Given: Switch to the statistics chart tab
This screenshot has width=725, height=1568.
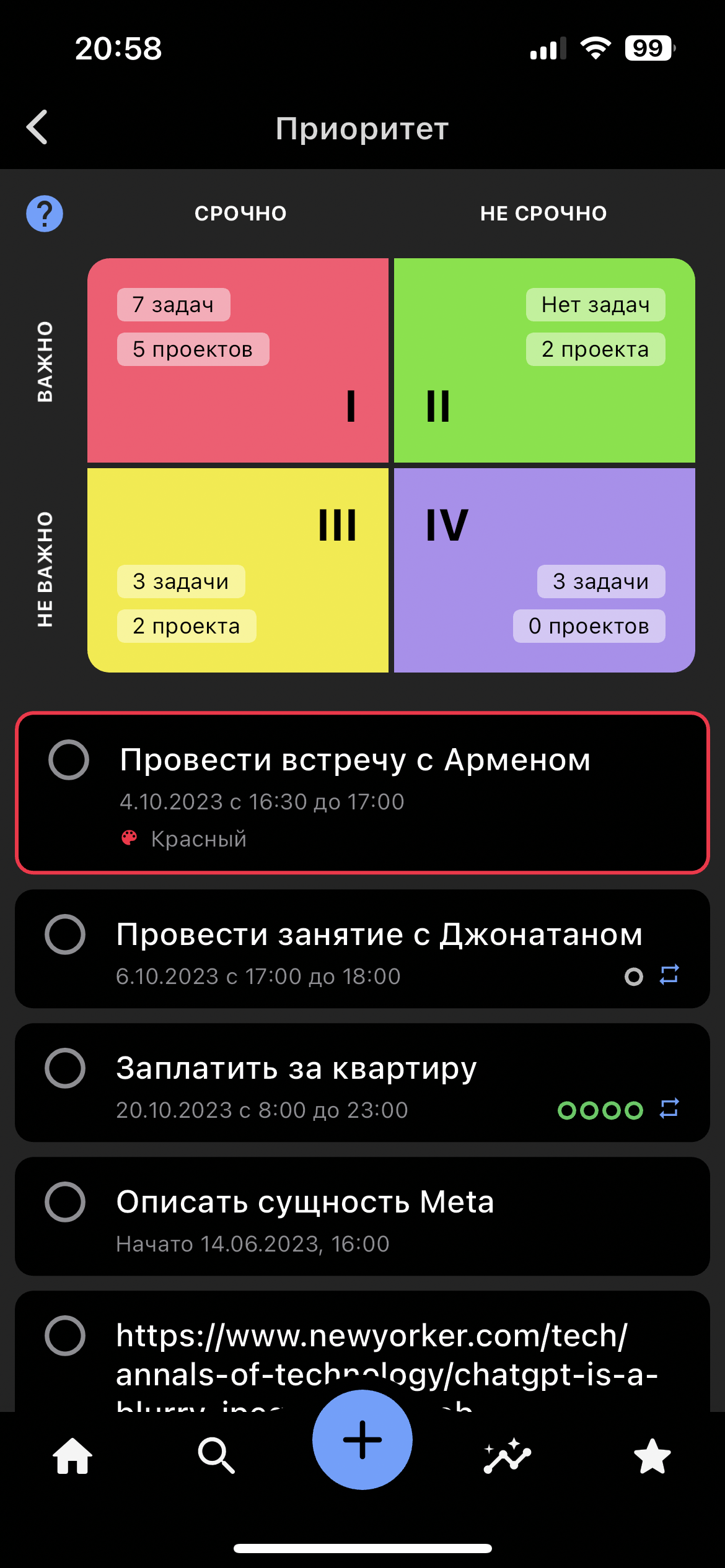Looking at the screenshot, I should coord(507,1456).
